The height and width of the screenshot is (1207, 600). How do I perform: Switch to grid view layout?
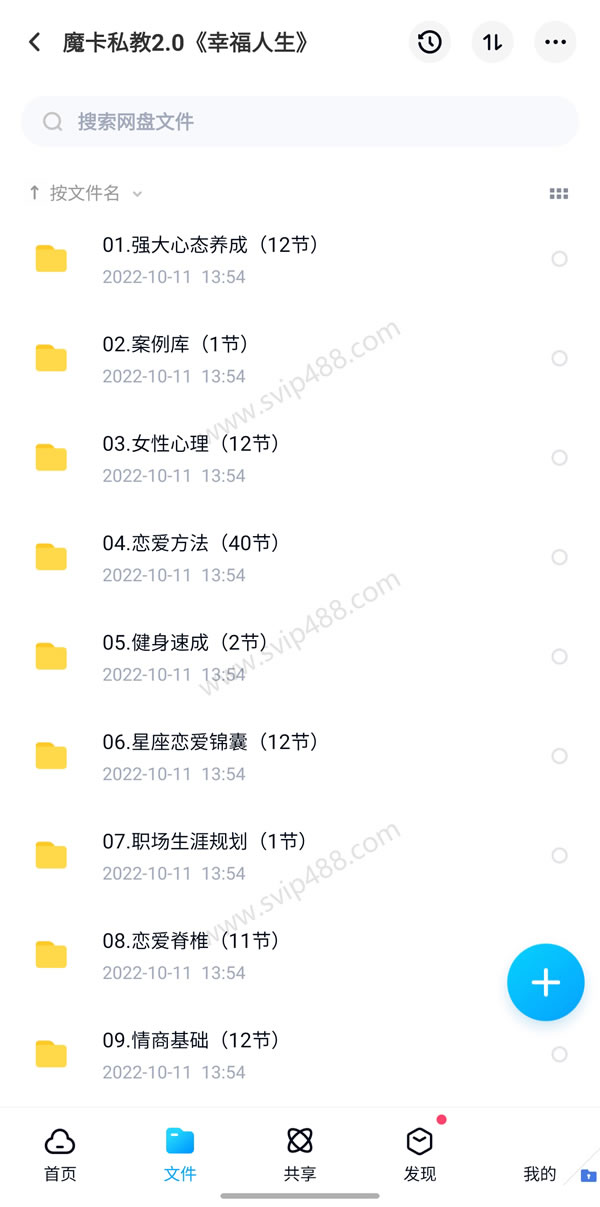tap(559, 194)
